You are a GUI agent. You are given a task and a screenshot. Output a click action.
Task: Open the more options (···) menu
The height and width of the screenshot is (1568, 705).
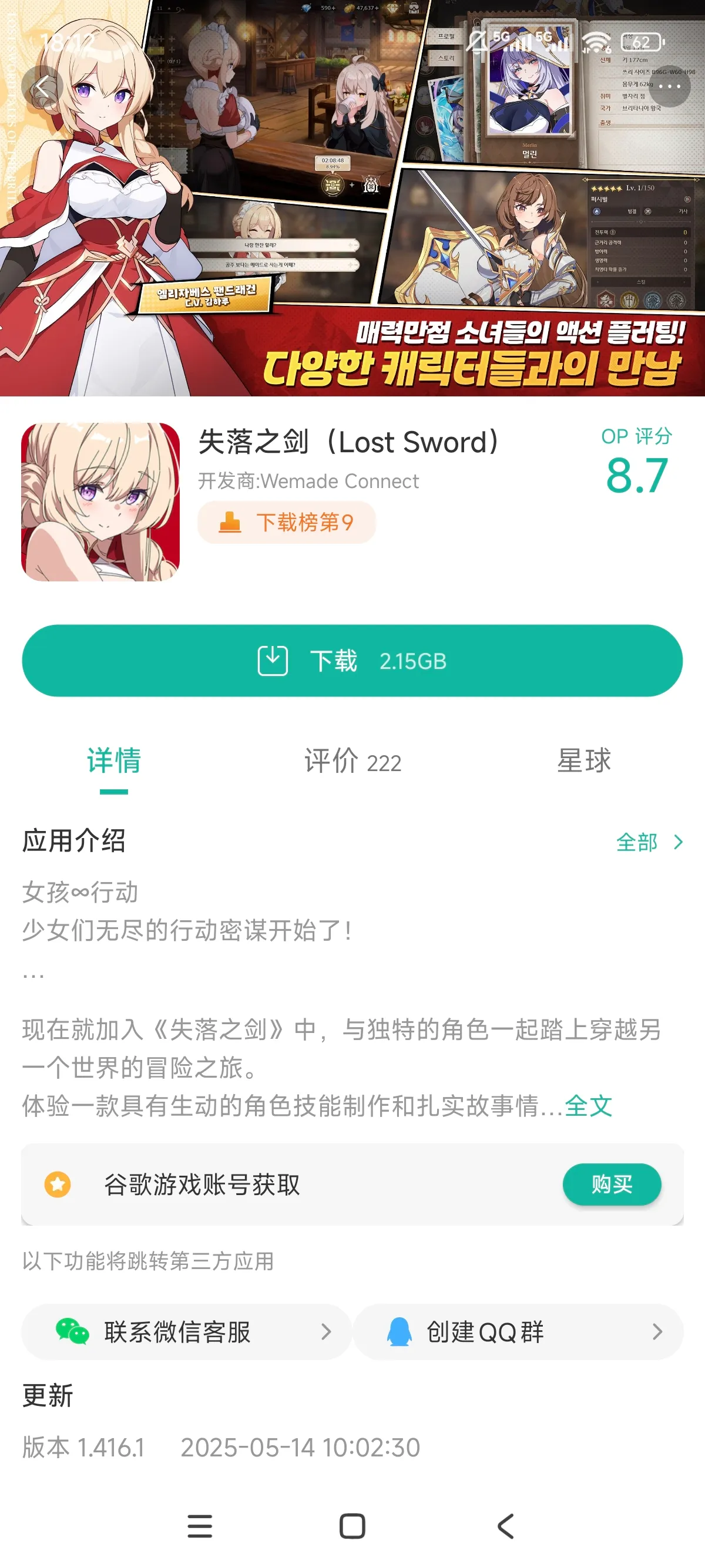(670, 87)
